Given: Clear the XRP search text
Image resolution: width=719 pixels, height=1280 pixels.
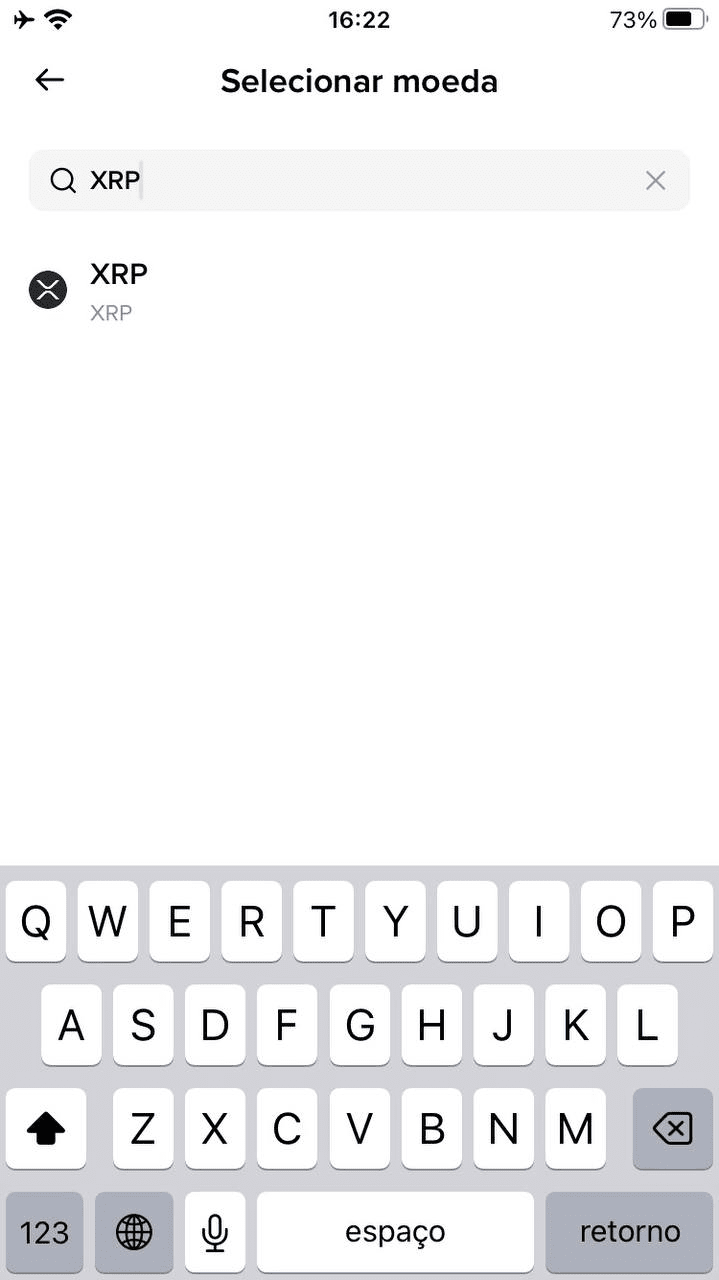Looking at the screenshot, I should point(655,180).
